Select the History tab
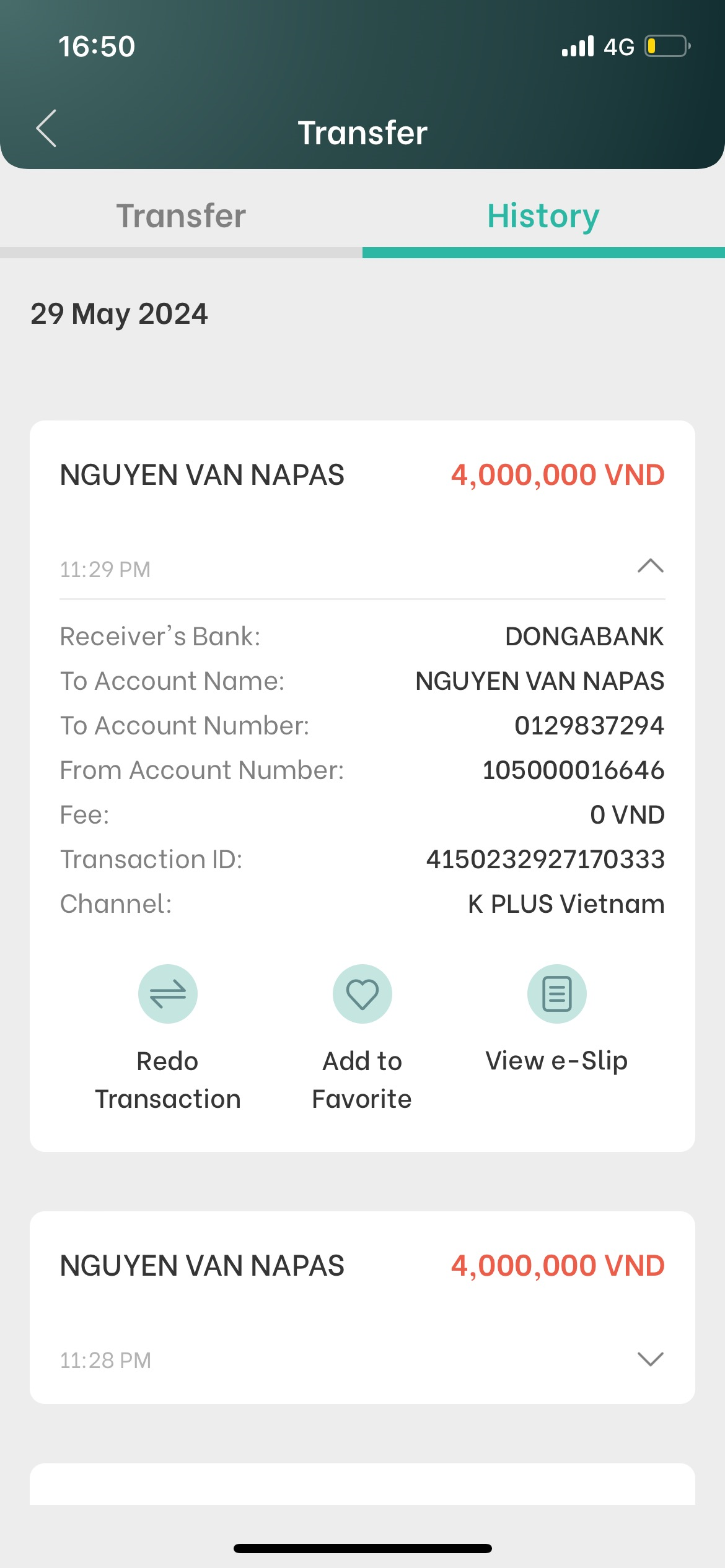Image resolution: width=725 pixels, height=1568 pixels. (x=543, y=216)
